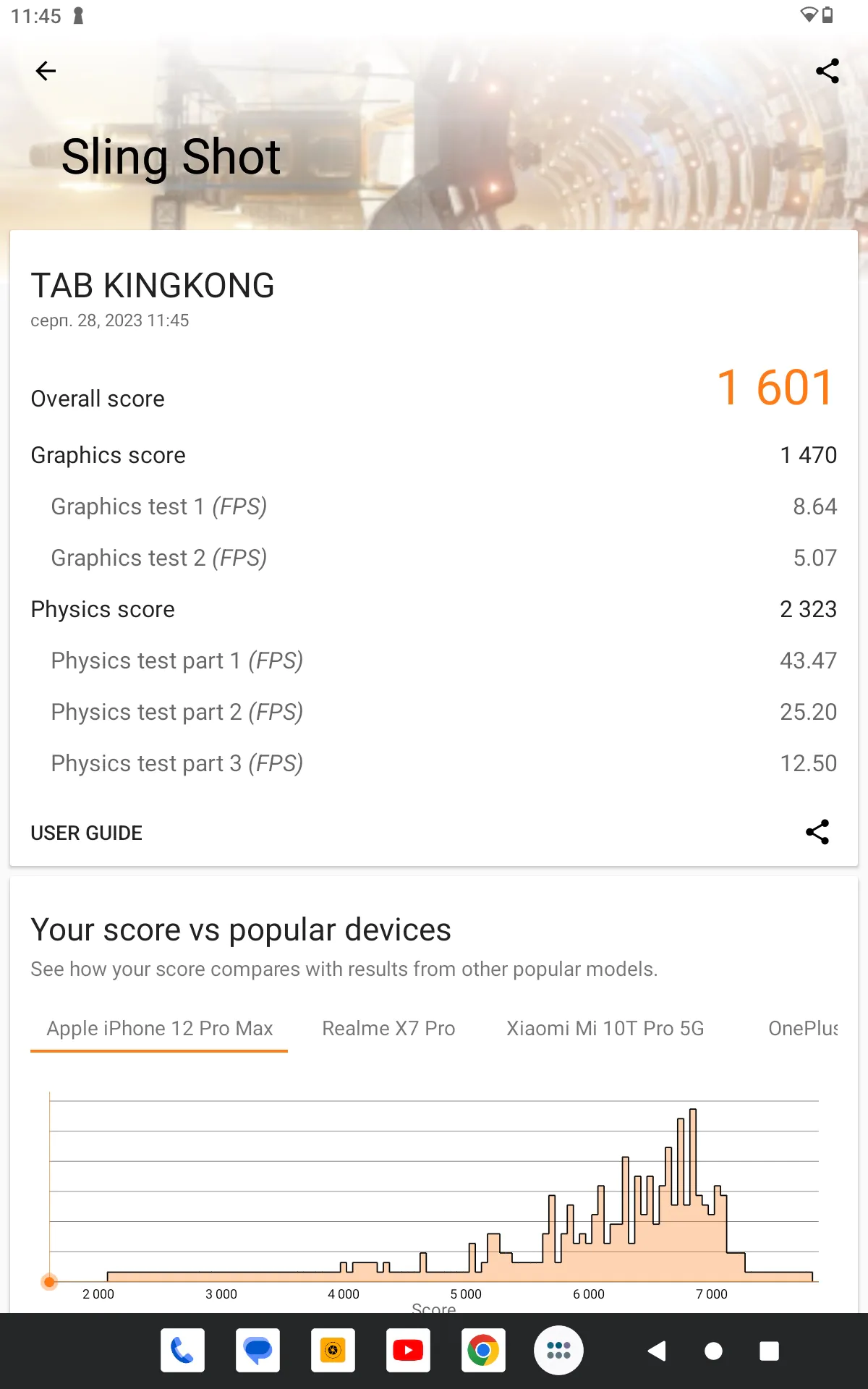Switch to the OnePlus tab
The height and width of the screenshot is (1389, 868).
(801, 1028)
